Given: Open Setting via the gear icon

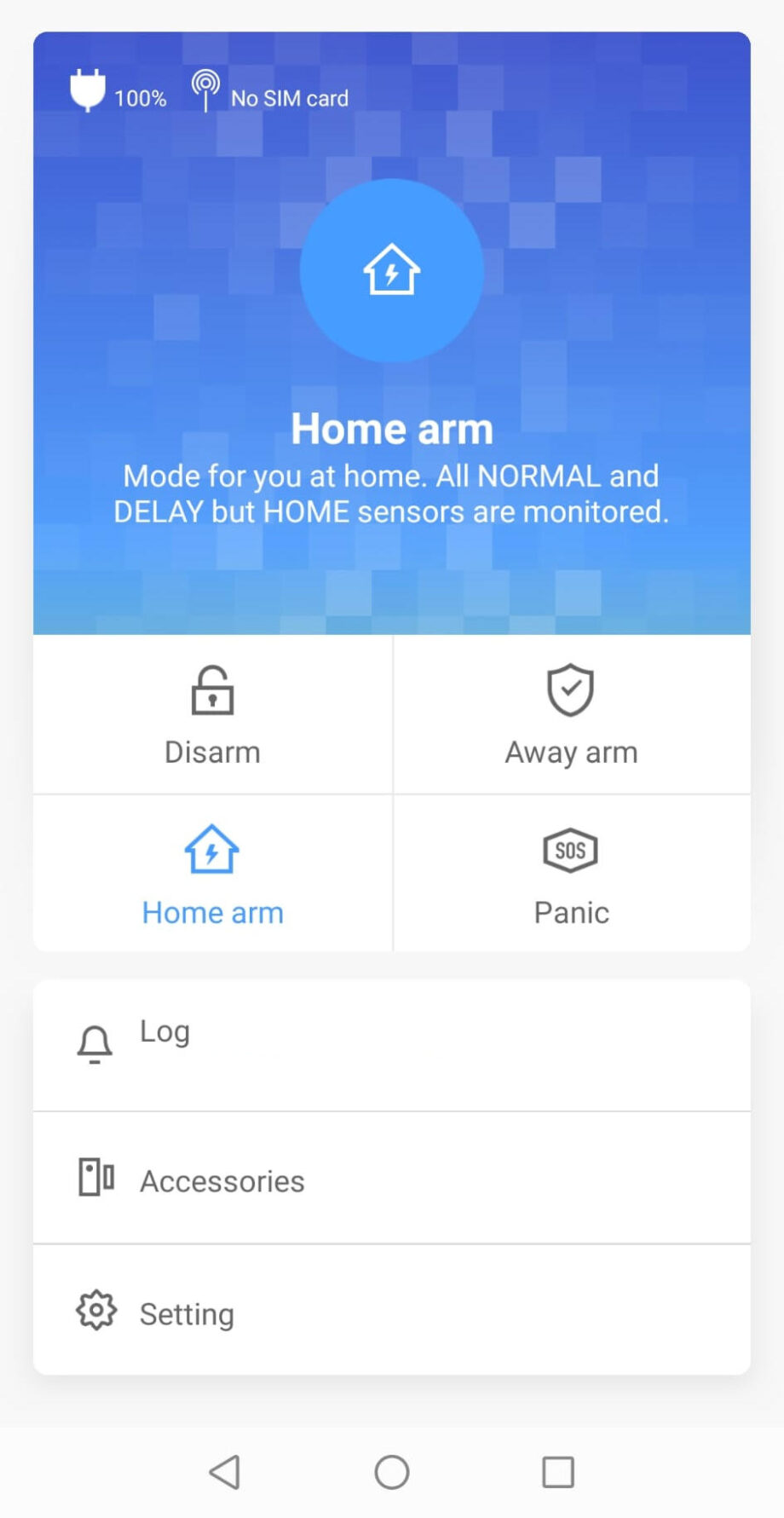Looking at the screenshot, I should click(x=94, y=1311).
